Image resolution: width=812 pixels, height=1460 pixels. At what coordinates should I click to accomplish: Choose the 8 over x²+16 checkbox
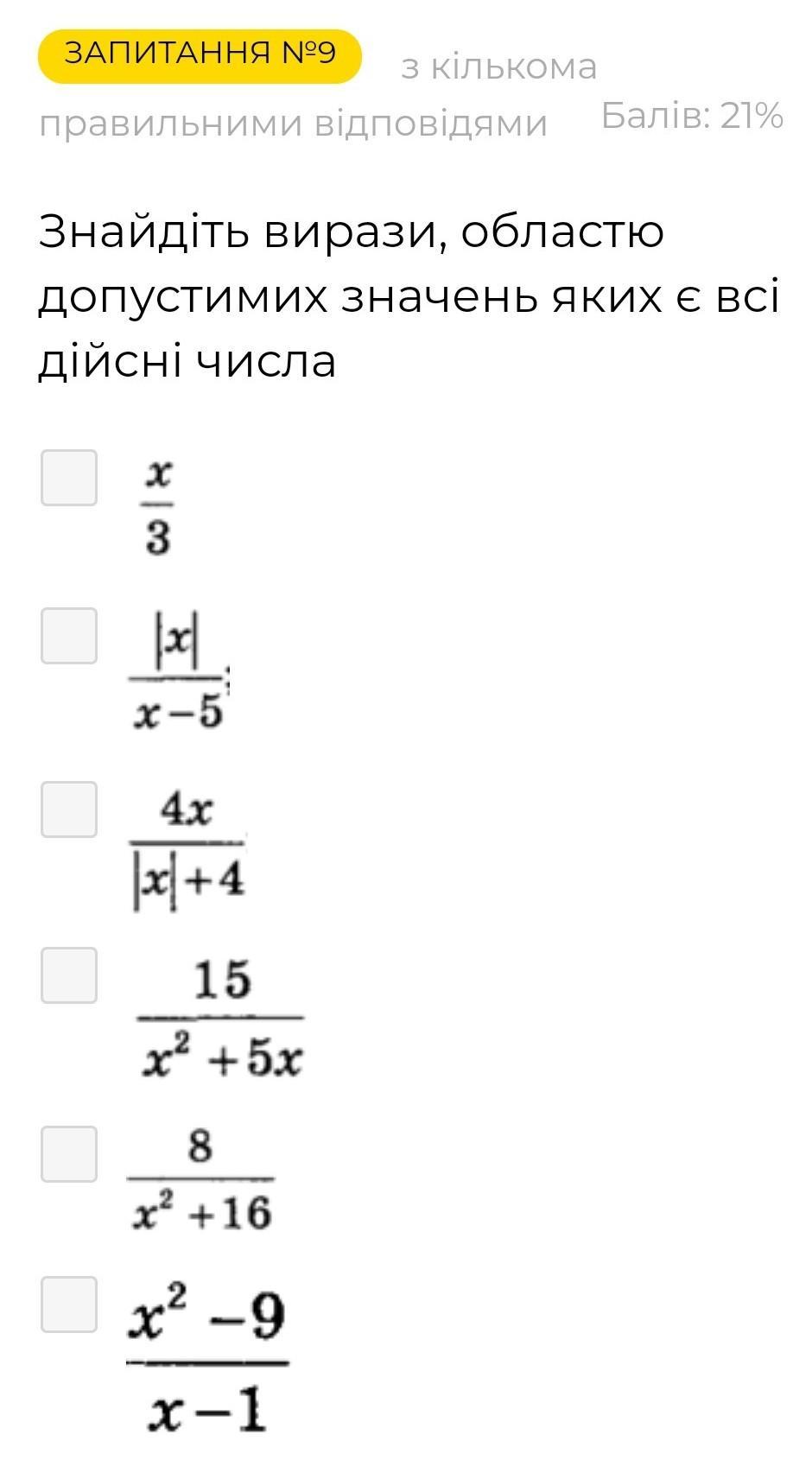click(x=69, y=1154)
